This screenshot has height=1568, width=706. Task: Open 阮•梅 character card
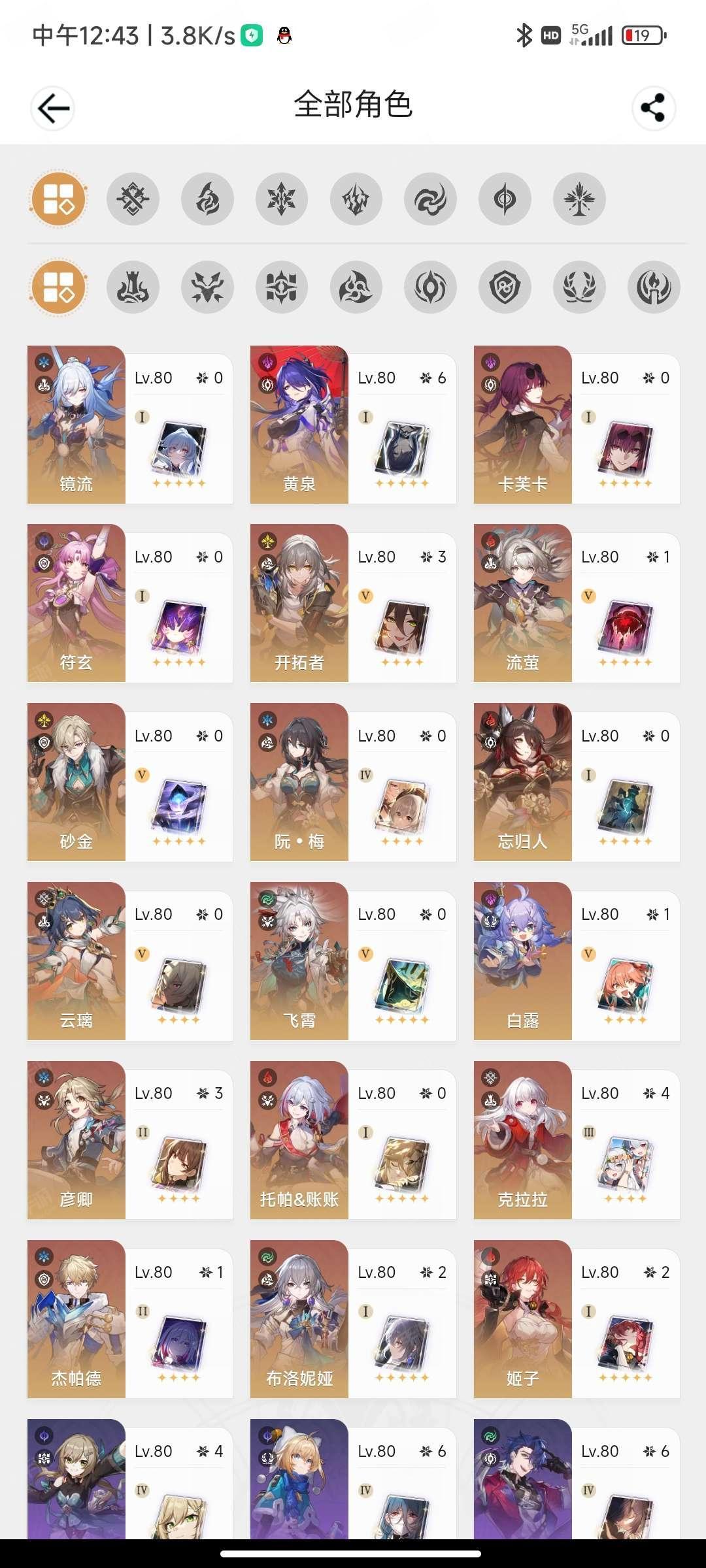[353, 782]
